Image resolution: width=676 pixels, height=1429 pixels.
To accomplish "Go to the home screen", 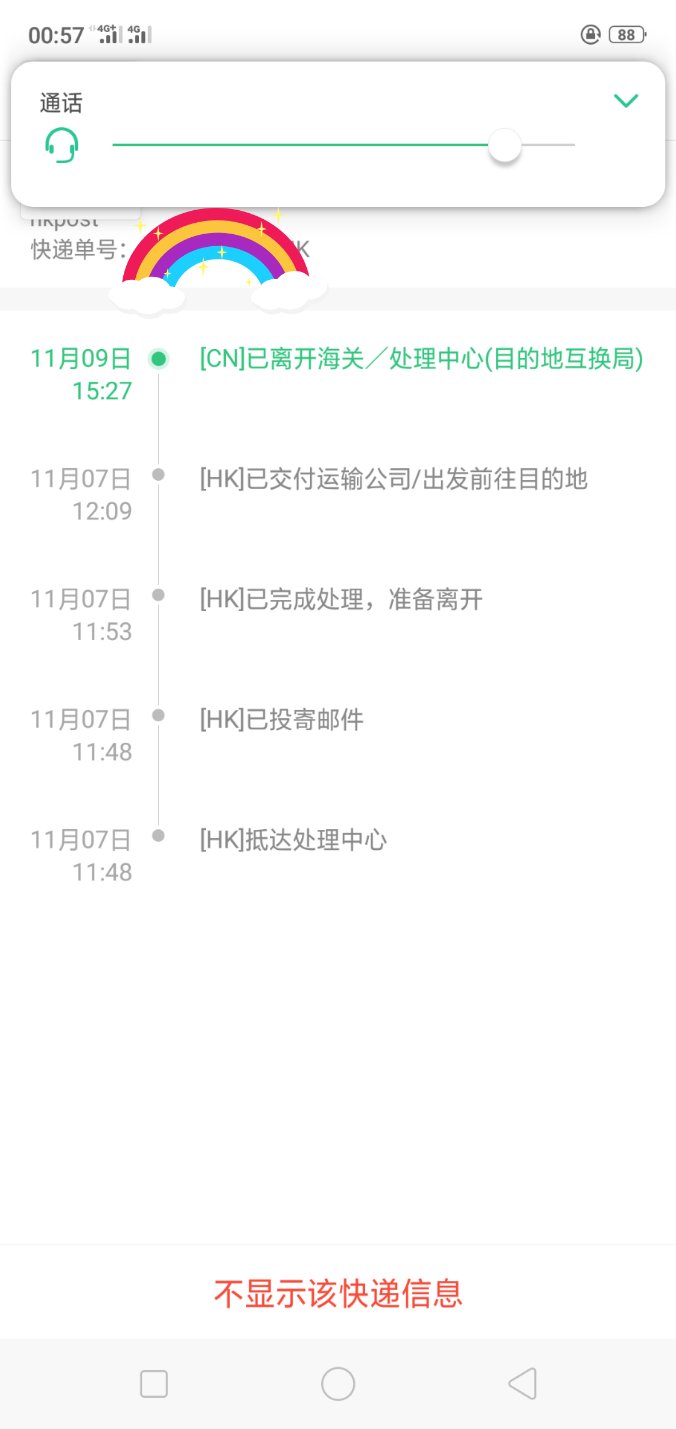I will 338,1384.
